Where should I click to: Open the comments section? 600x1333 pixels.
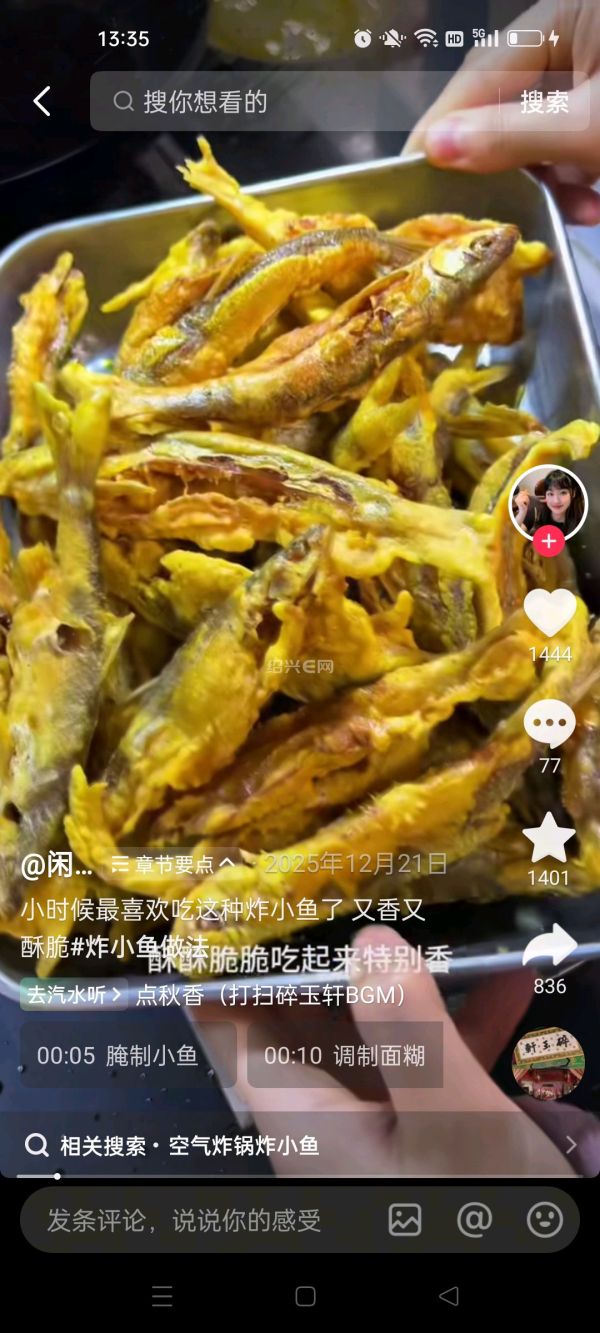[x=549, y=724]
